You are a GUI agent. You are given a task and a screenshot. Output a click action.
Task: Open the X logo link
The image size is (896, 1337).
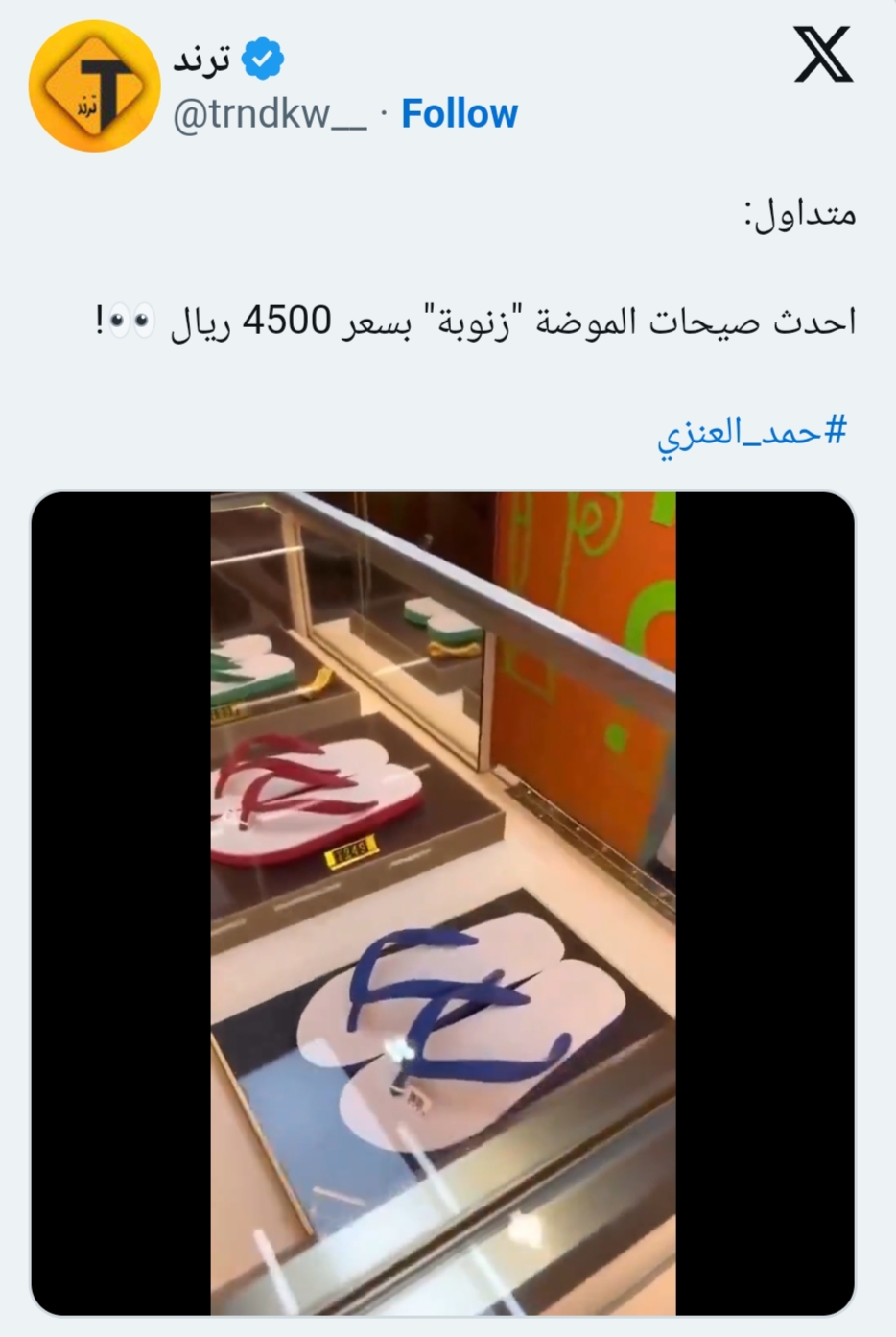[823, 55]
